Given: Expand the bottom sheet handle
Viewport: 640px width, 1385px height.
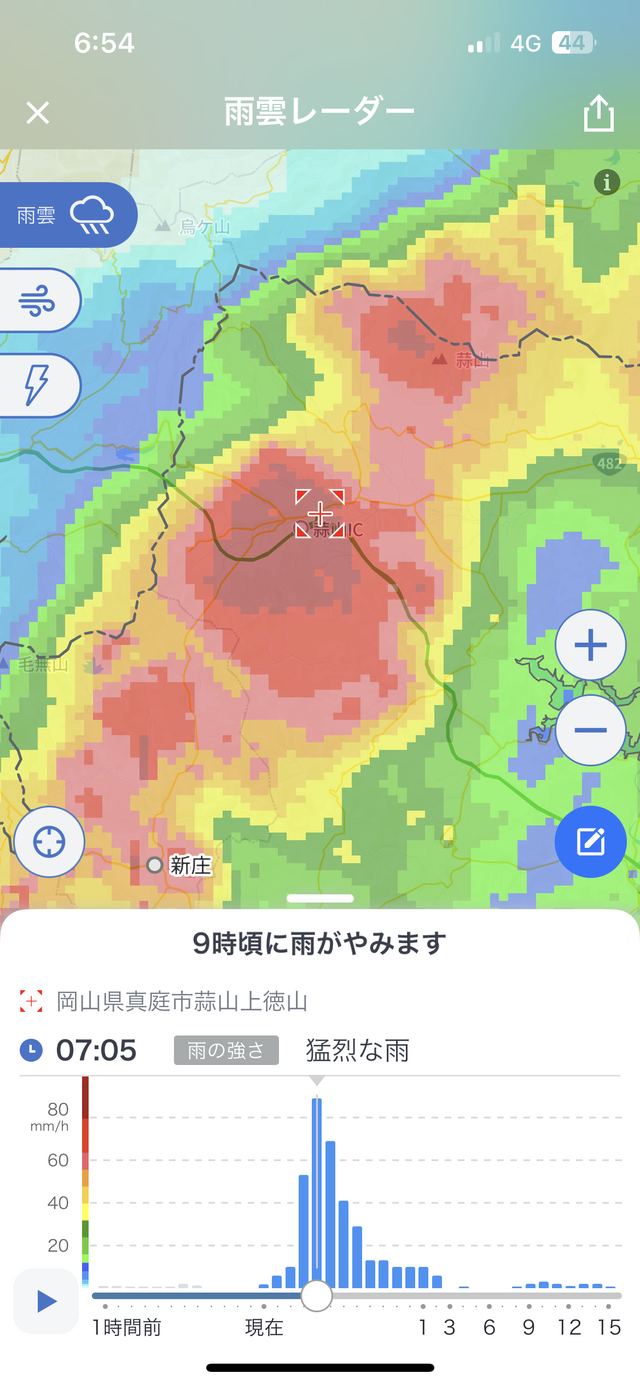Looking at the screenshot, I should (x=320, y=898).
